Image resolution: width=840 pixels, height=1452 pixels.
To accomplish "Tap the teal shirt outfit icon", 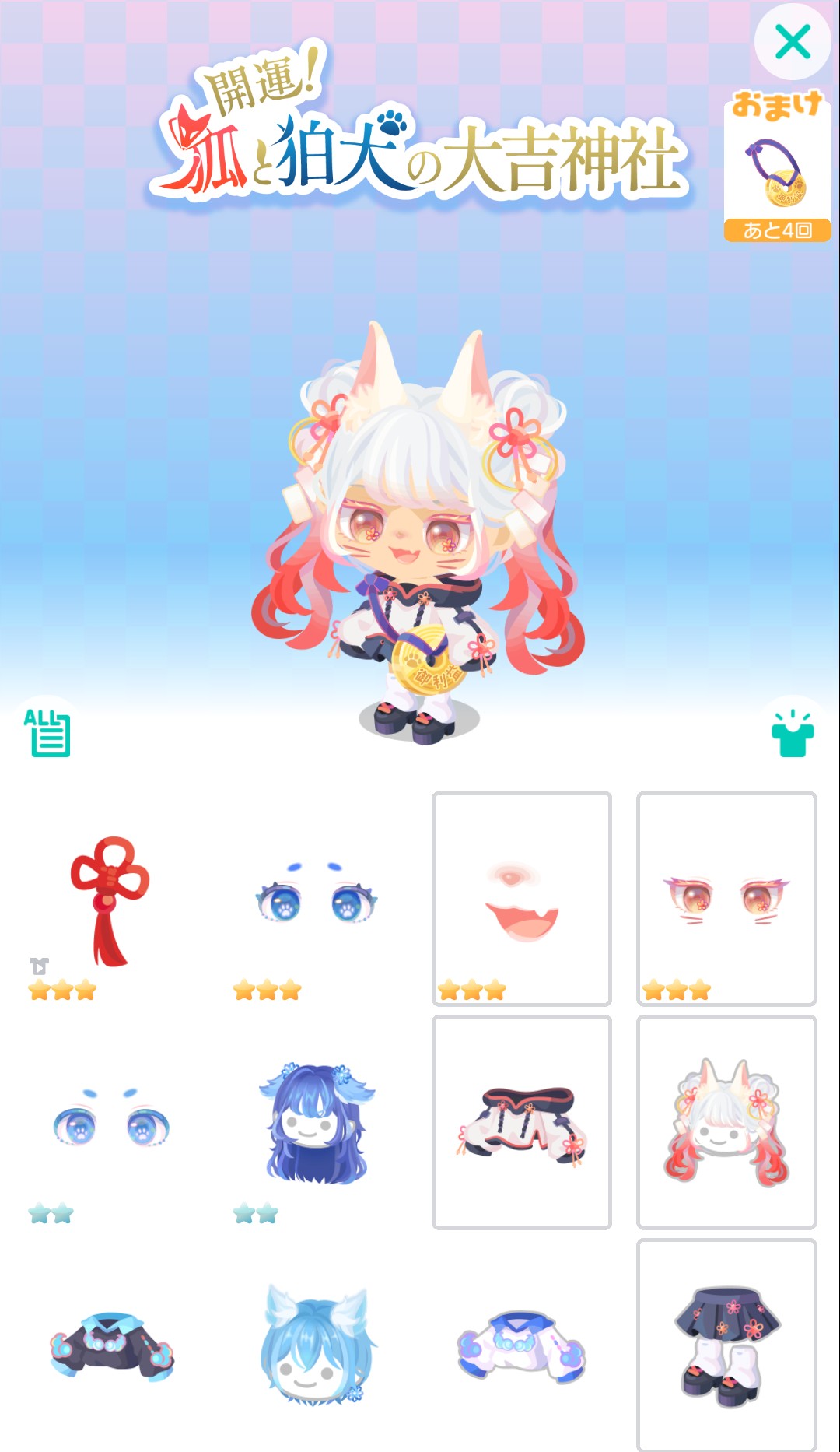I will point(793,734).
